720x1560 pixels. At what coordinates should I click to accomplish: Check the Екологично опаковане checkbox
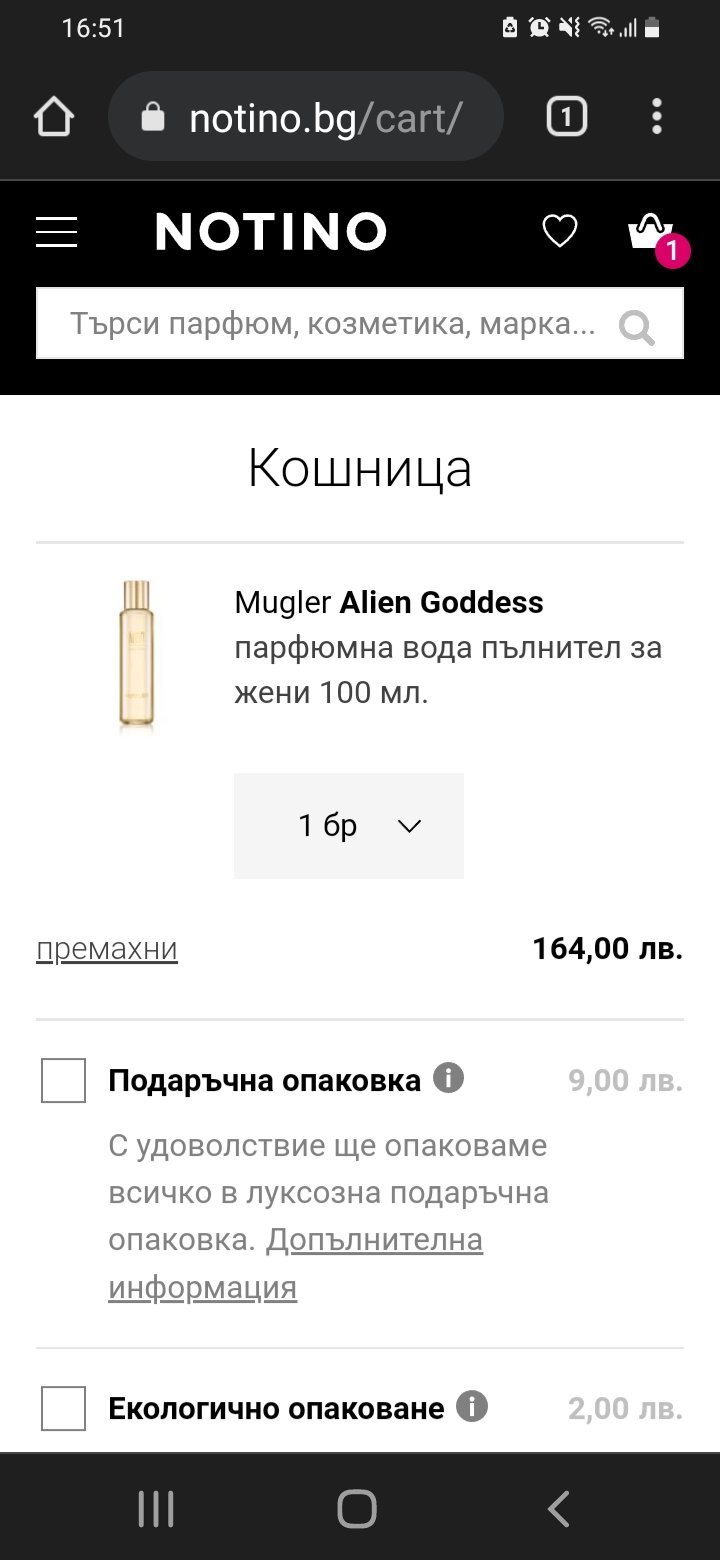pyautogui.click(x=64, y=1409)
